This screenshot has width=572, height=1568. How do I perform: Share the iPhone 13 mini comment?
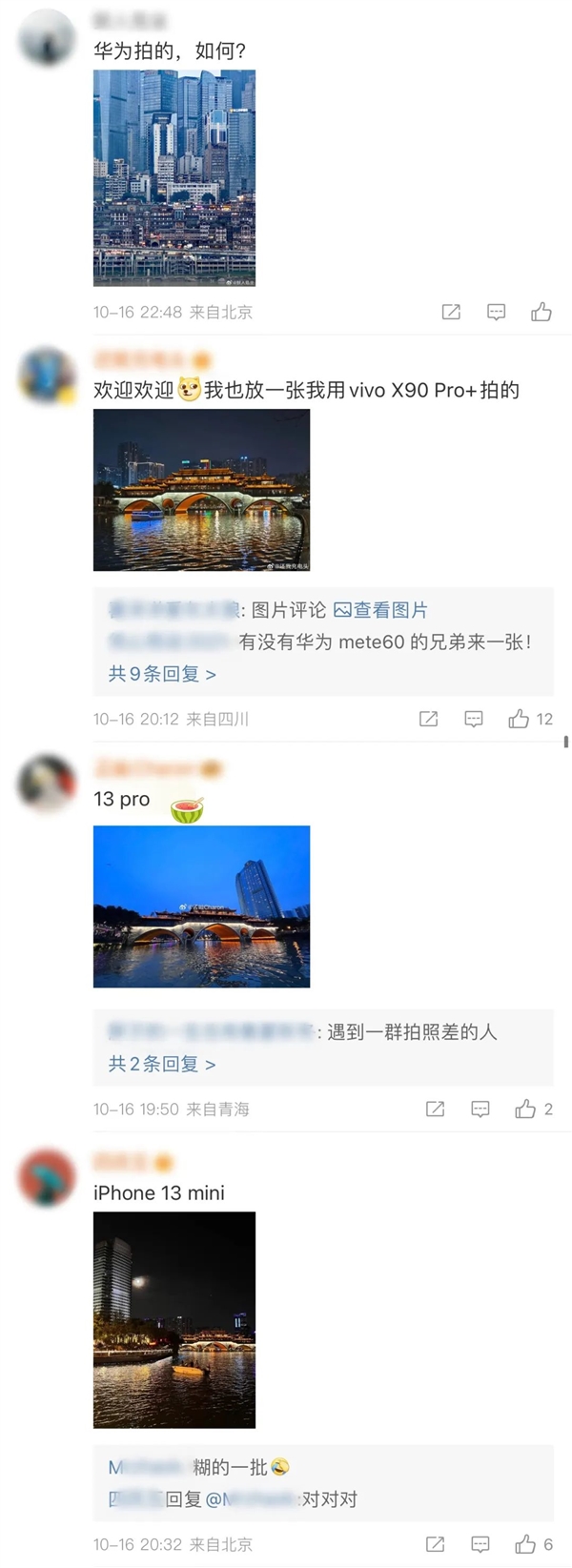[x=436, y=1544]
